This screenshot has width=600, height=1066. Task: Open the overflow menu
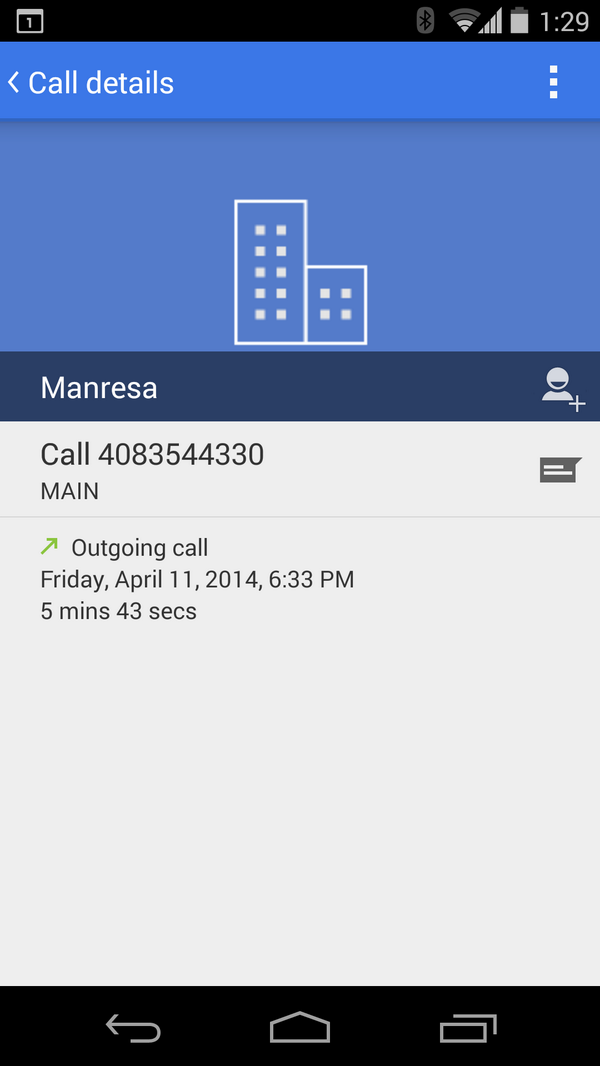553,83
